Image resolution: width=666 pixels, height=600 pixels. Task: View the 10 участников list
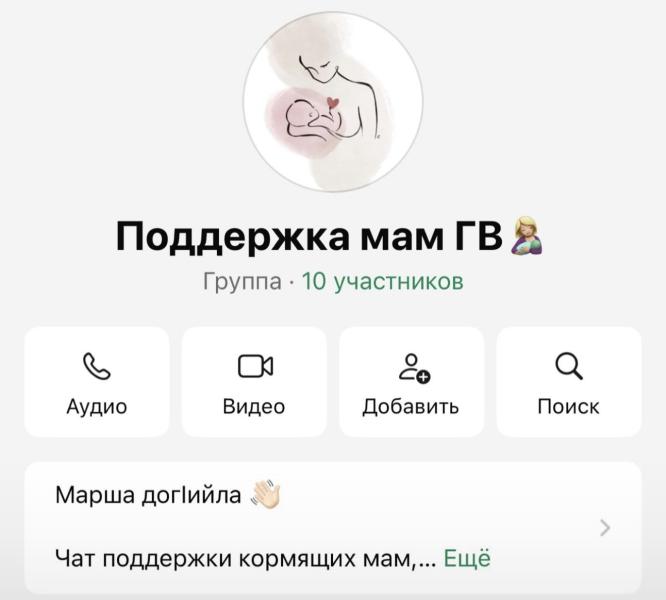(x=382, y=282)
